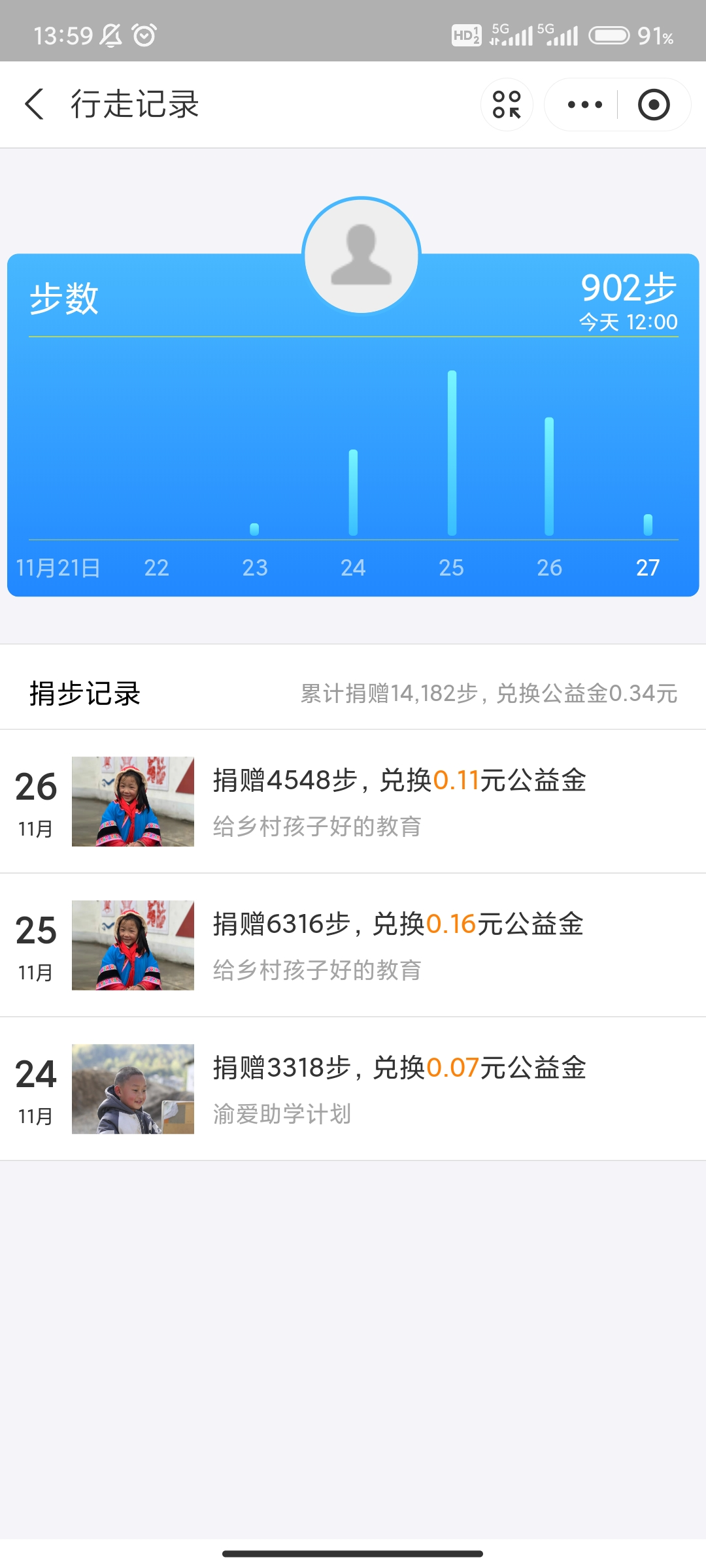This screenshot has width=706, height=1568.
Task: Select the step bar for the 23rd
Action: pyautogui.click(x=255, y=529)
